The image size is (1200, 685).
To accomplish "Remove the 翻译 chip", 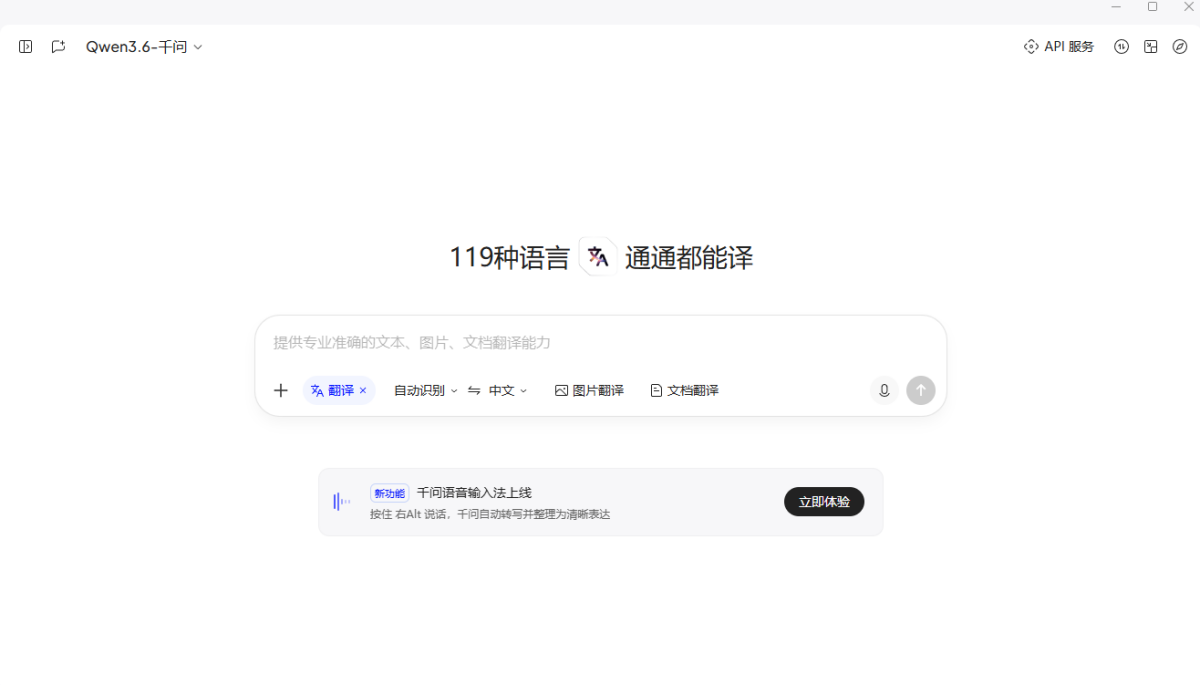I will point(363,391).
